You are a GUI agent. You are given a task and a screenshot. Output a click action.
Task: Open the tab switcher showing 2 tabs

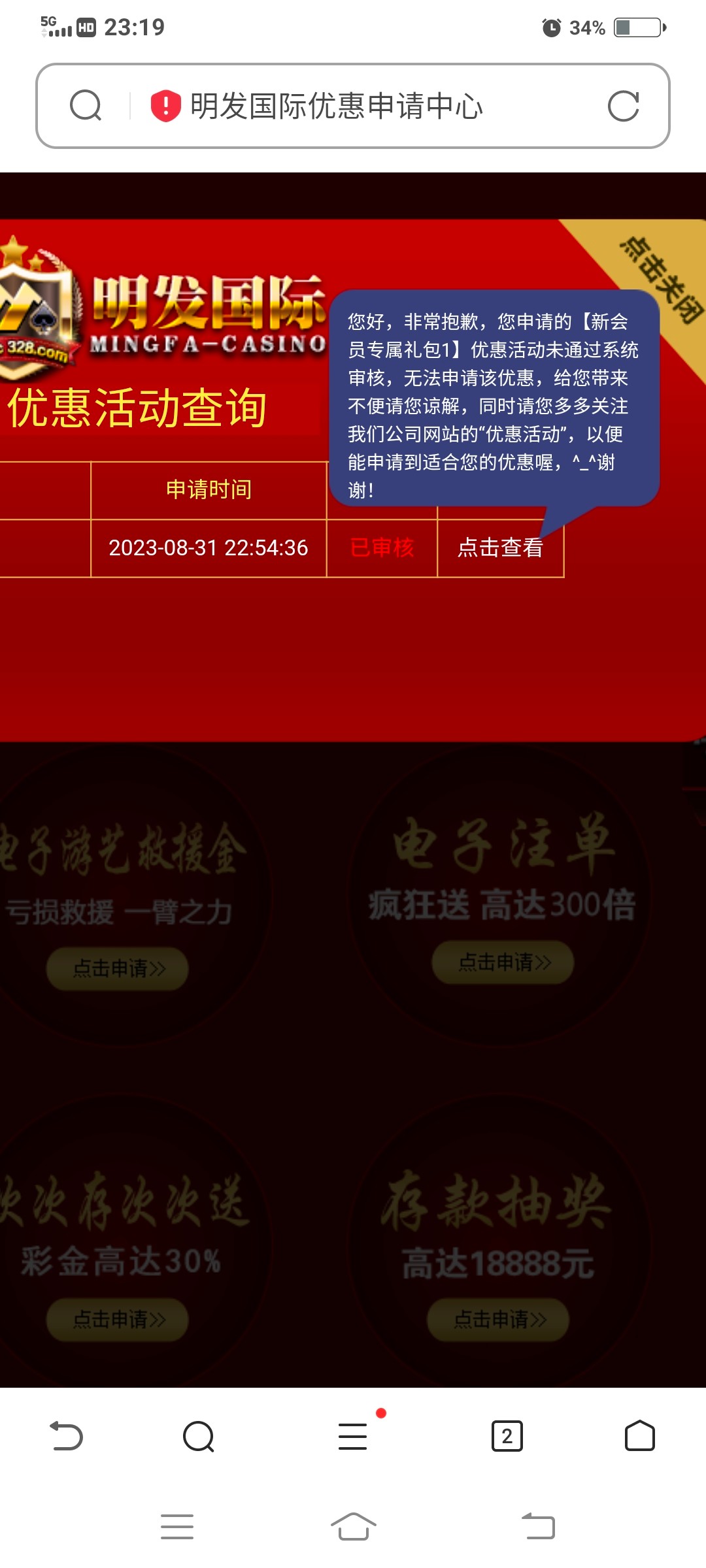pyautogui.click(x=507, y=1436)
